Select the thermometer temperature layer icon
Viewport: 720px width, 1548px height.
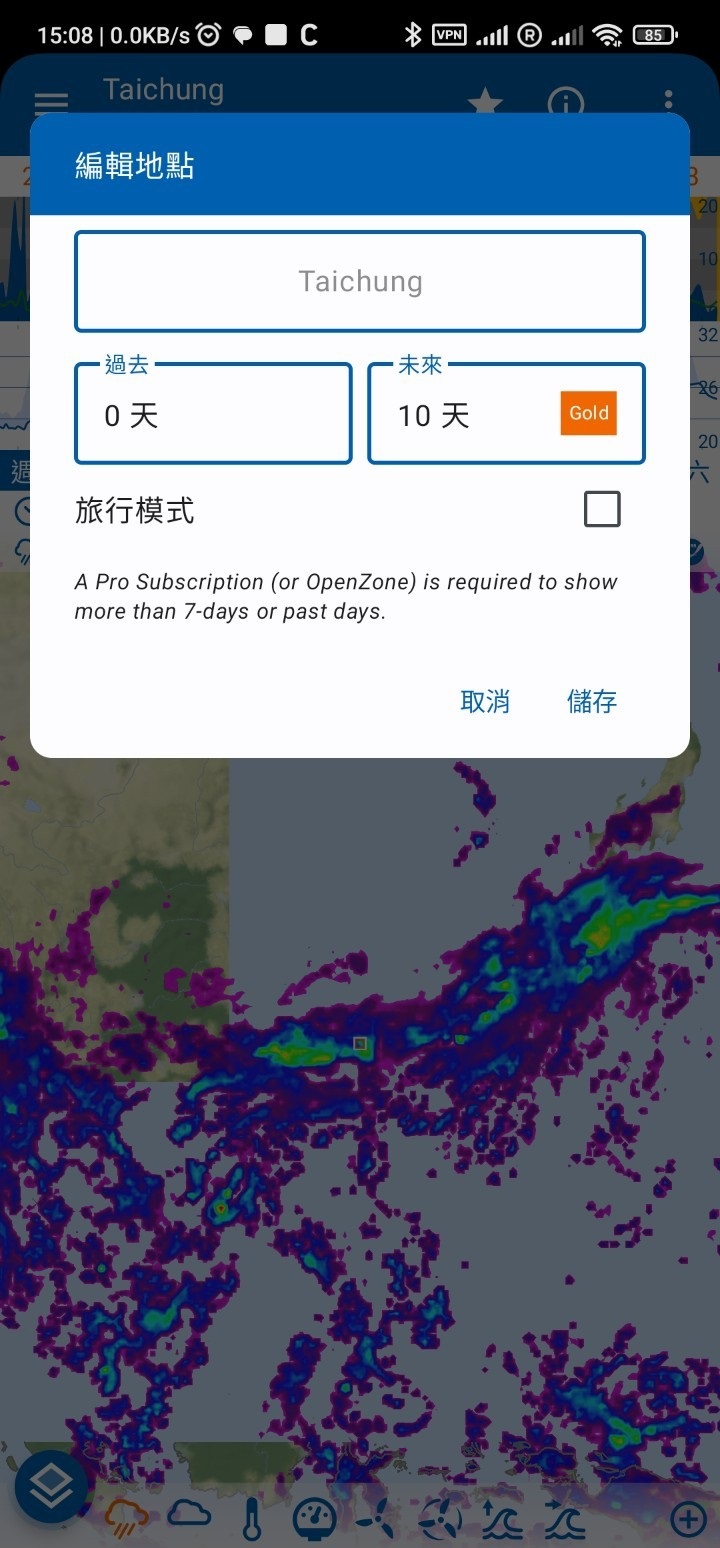[x=253, y=1516]
